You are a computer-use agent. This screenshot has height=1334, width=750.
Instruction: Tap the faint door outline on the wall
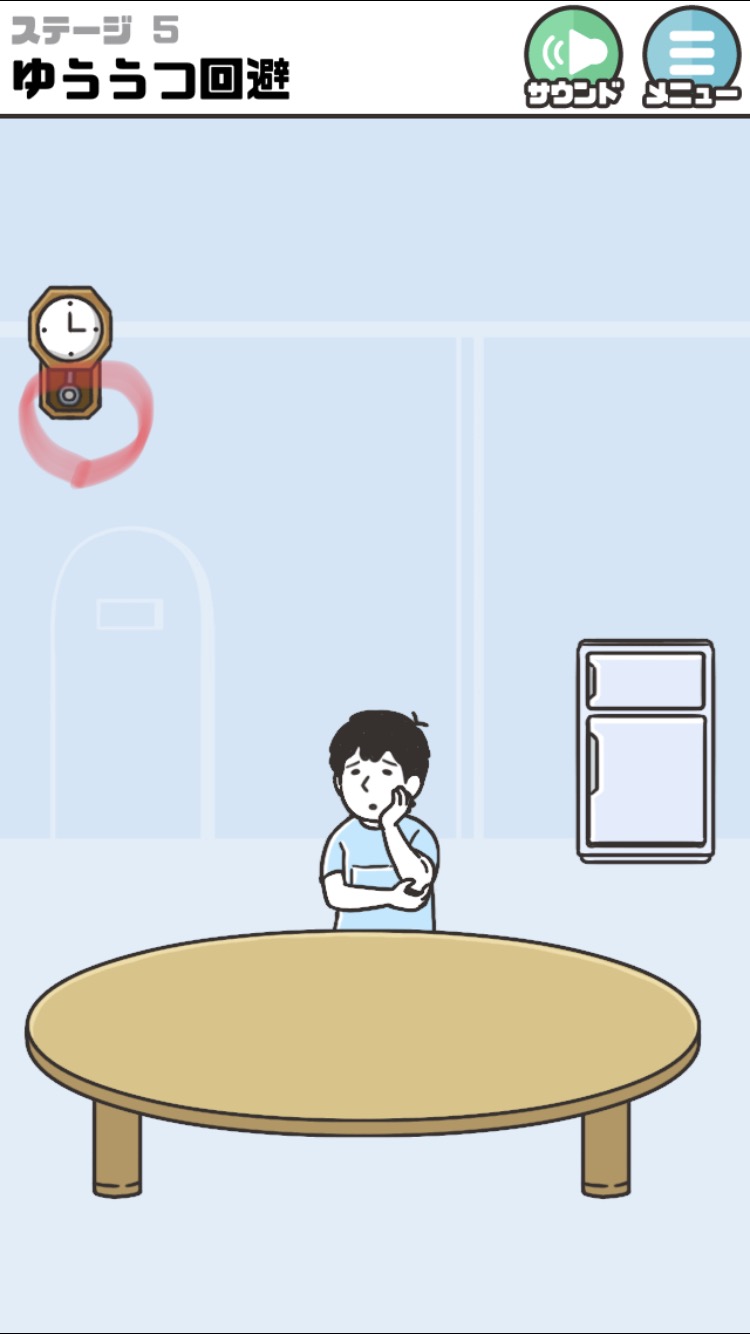click(132, 683)
